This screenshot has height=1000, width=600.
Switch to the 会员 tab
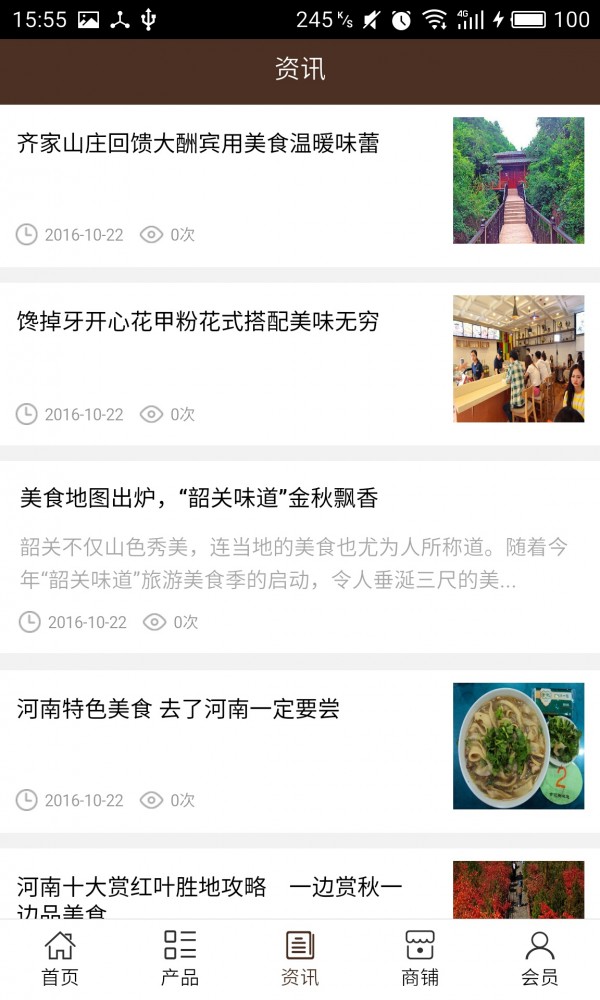[x=540, y=958]
